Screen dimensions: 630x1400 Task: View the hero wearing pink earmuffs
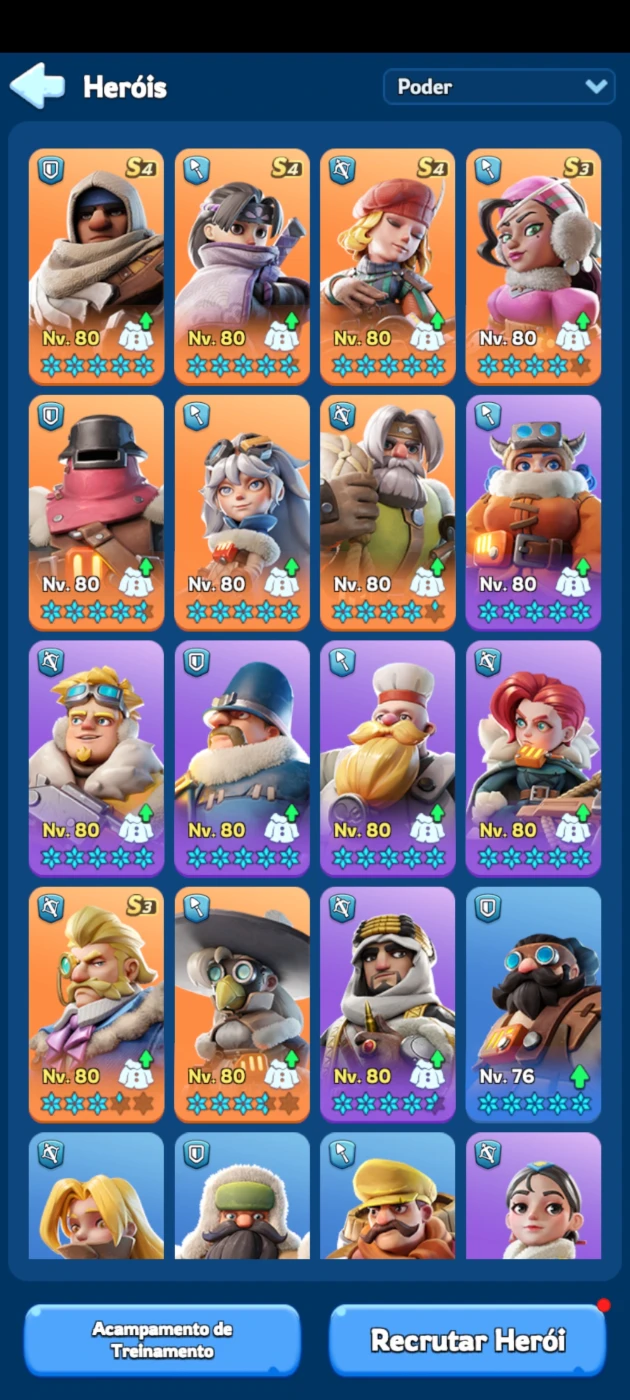tap(533, 267)
